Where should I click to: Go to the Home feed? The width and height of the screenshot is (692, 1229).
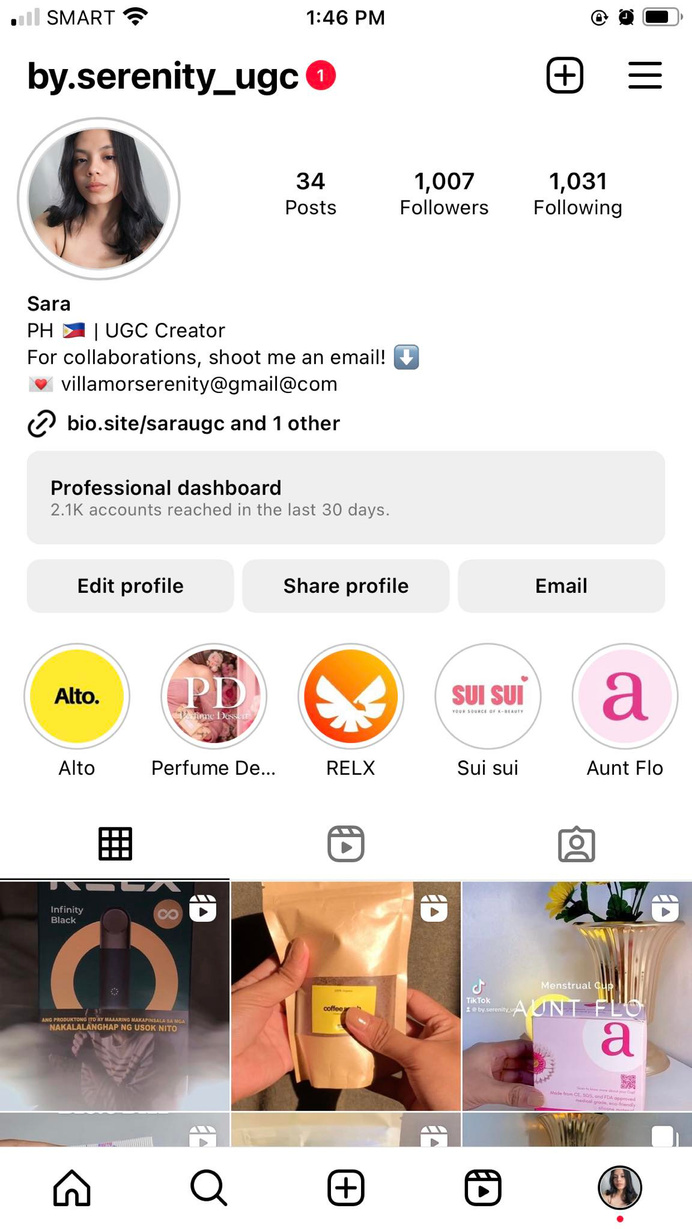pyautogui.click(x=72, y=1188)
